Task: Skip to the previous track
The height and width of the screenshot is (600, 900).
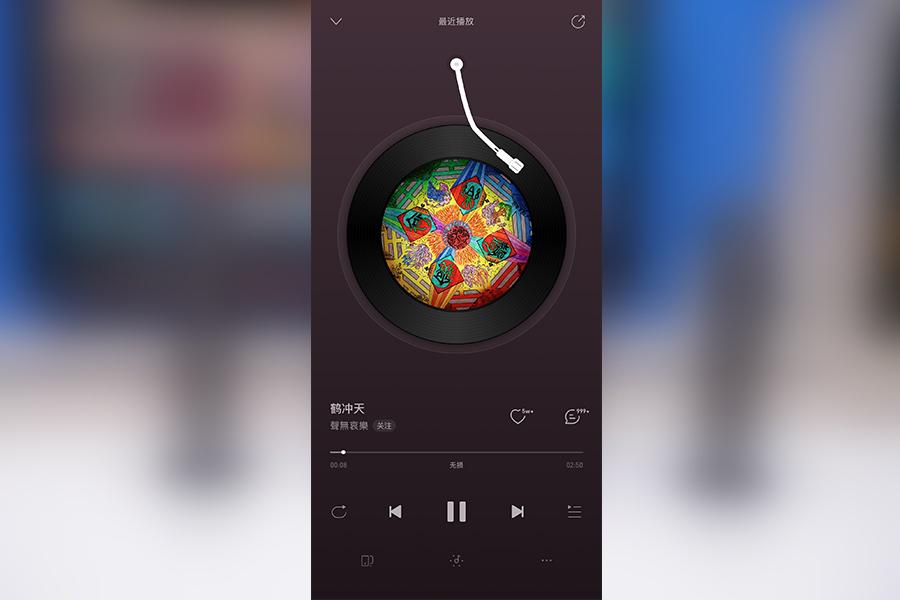Action: pyautogui.click(x=395, y=512)
